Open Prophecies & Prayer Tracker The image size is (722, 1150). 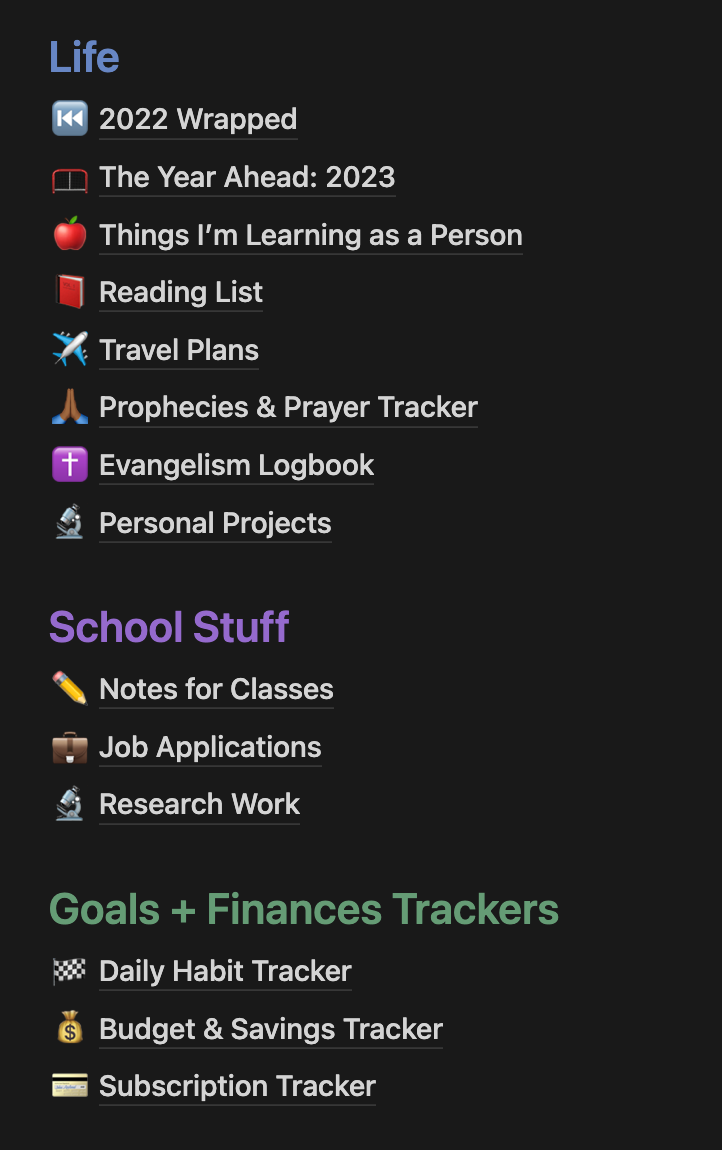288,408
